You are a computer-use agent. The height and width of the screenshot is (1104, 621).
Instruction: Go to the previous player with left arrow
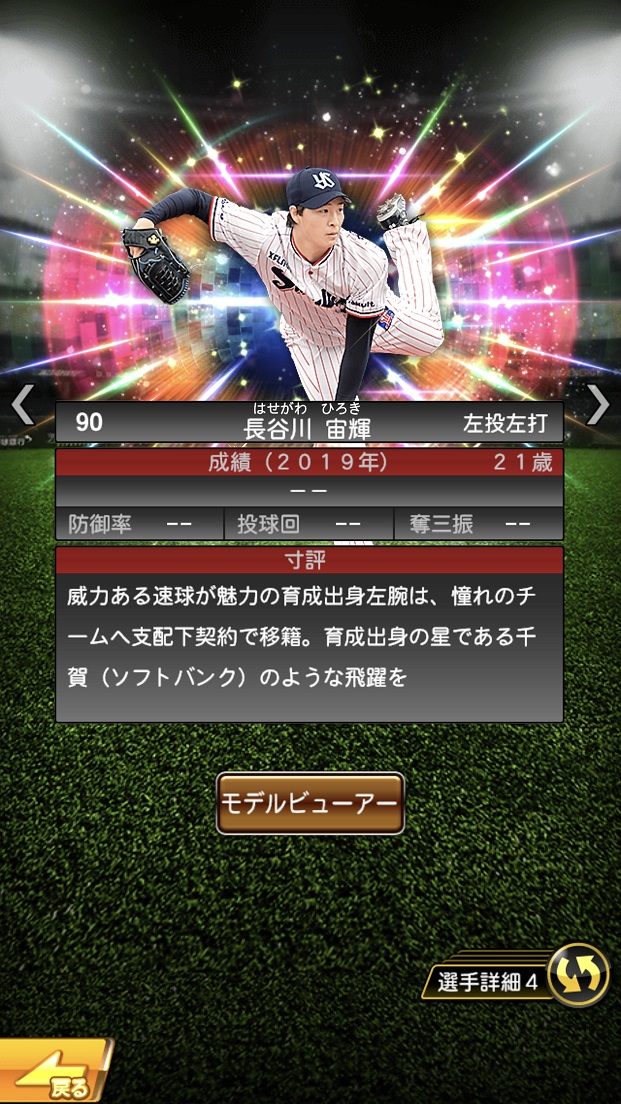22,404
